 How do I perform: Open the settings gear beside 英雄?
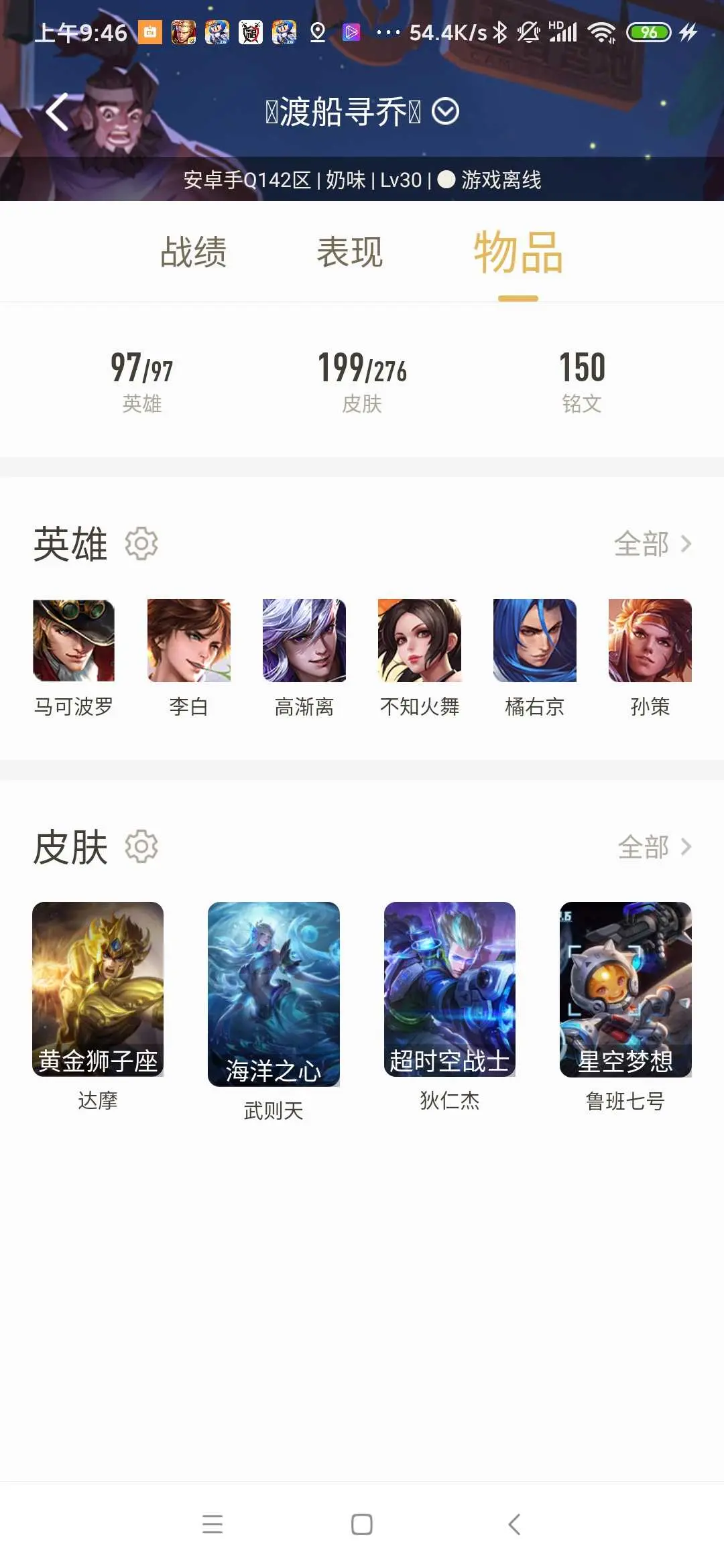pyautogui.click(x=141, y=543)
